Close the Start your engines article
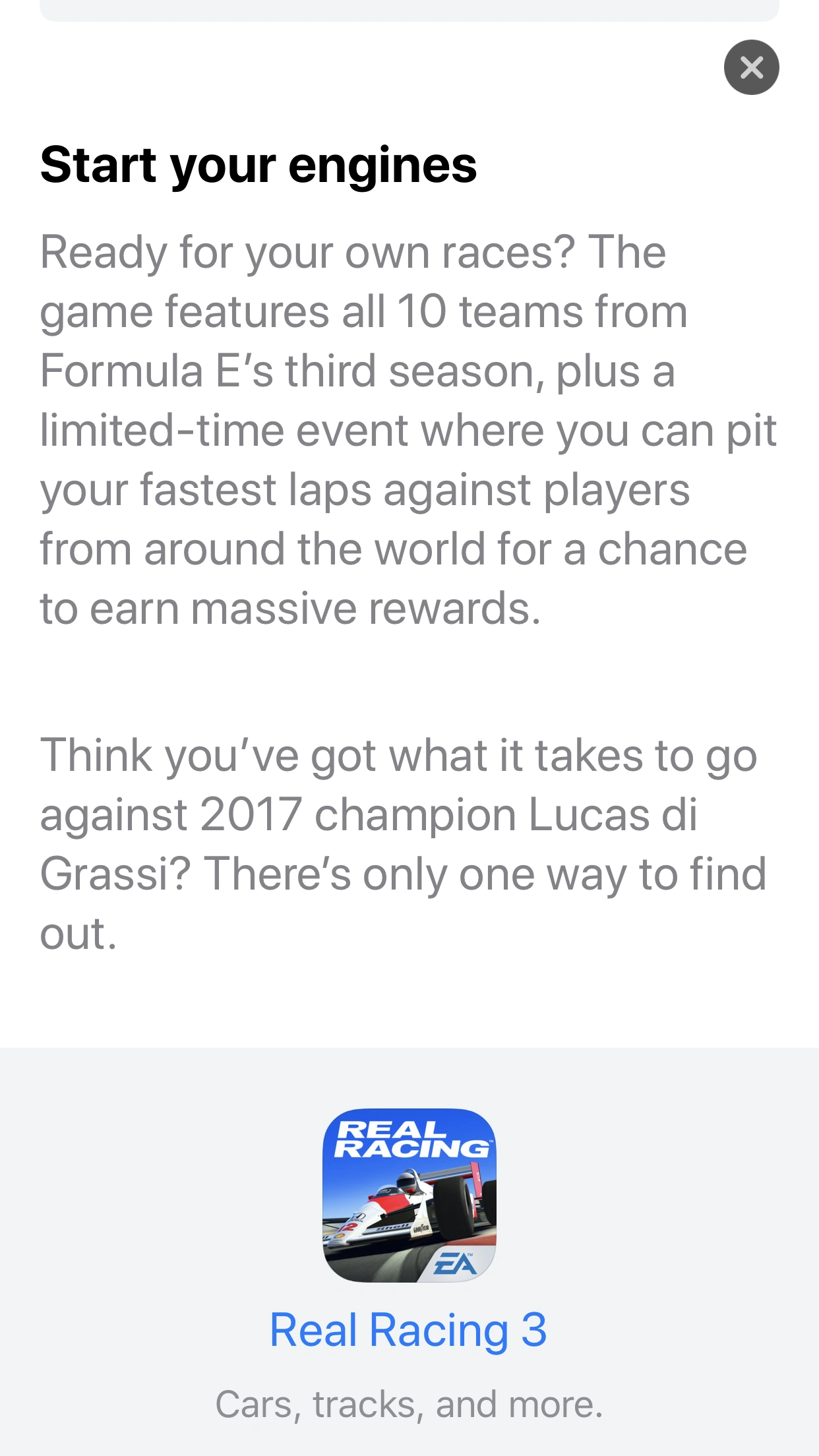 [x=751, y=67]
